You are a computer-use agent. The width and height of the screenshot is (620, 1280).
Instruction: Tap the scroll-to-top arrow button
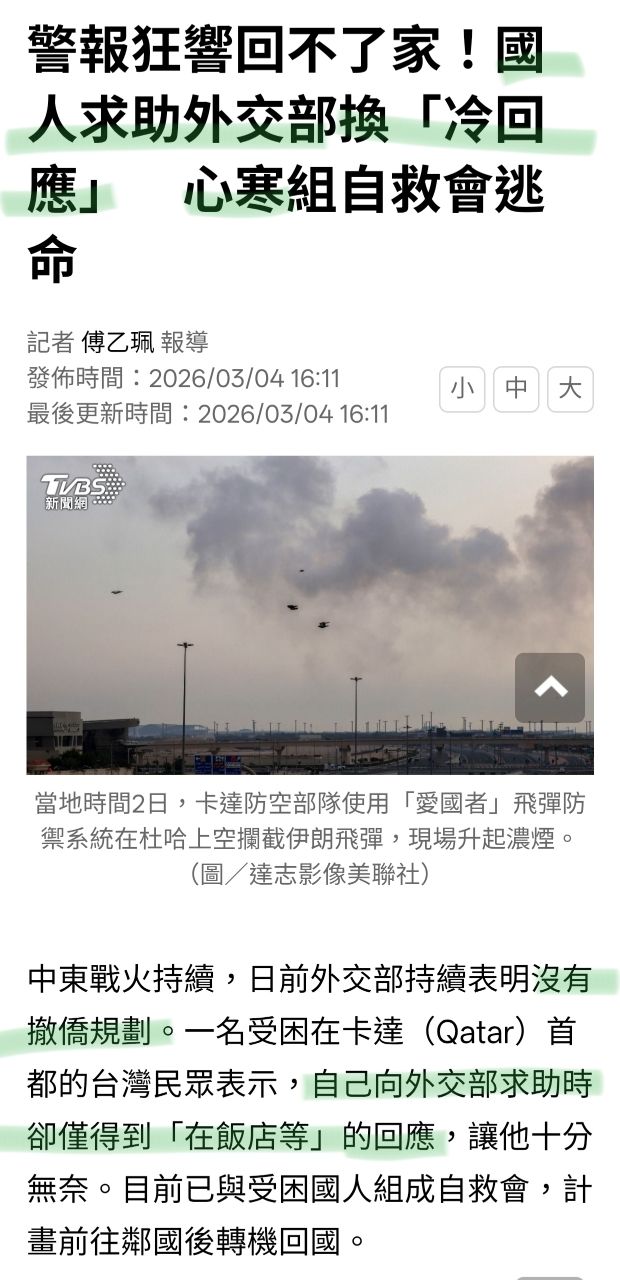point(550,688)
